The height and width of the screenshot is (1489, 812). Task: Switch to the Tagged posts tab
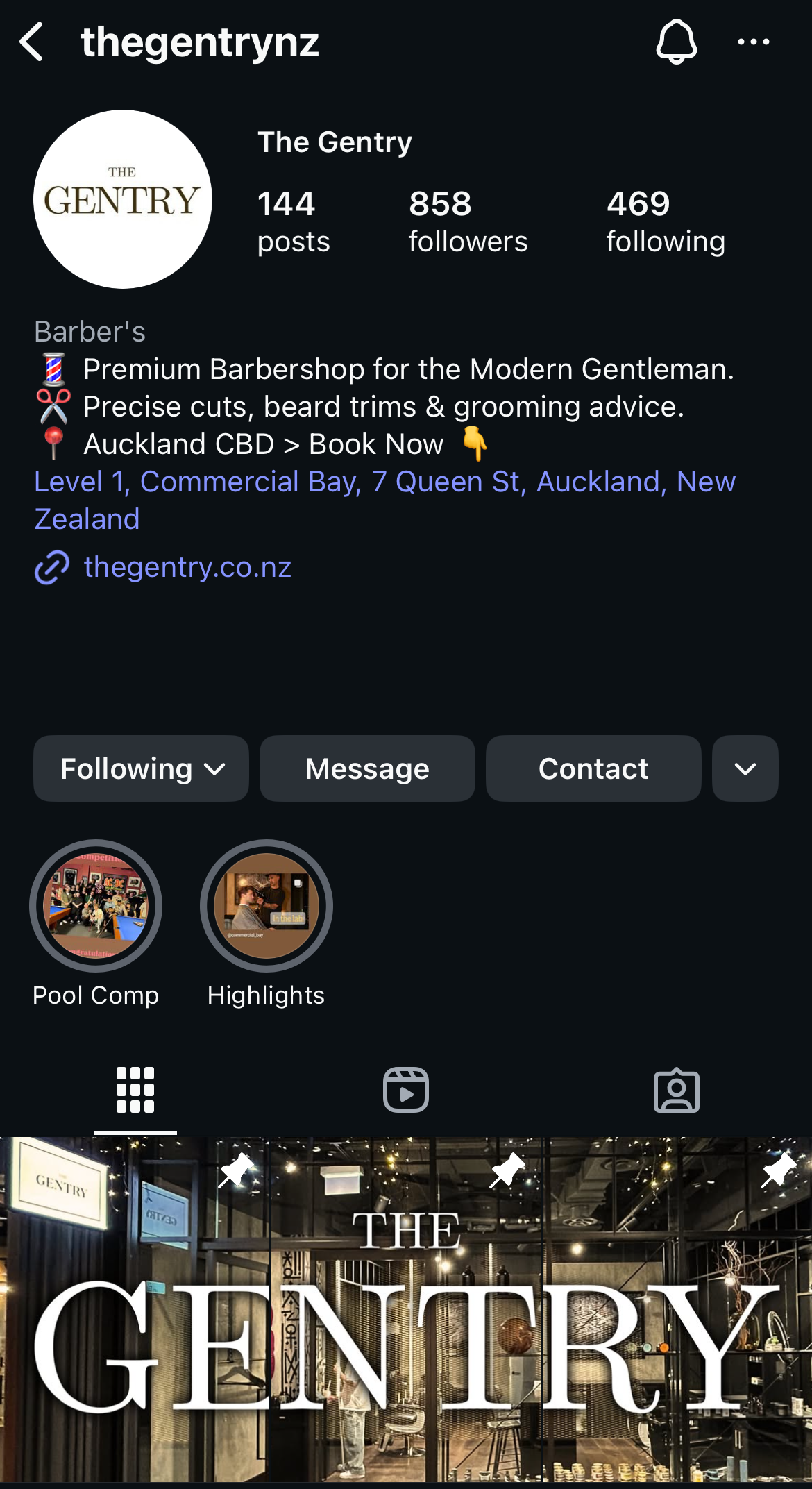click(676, 1090)
